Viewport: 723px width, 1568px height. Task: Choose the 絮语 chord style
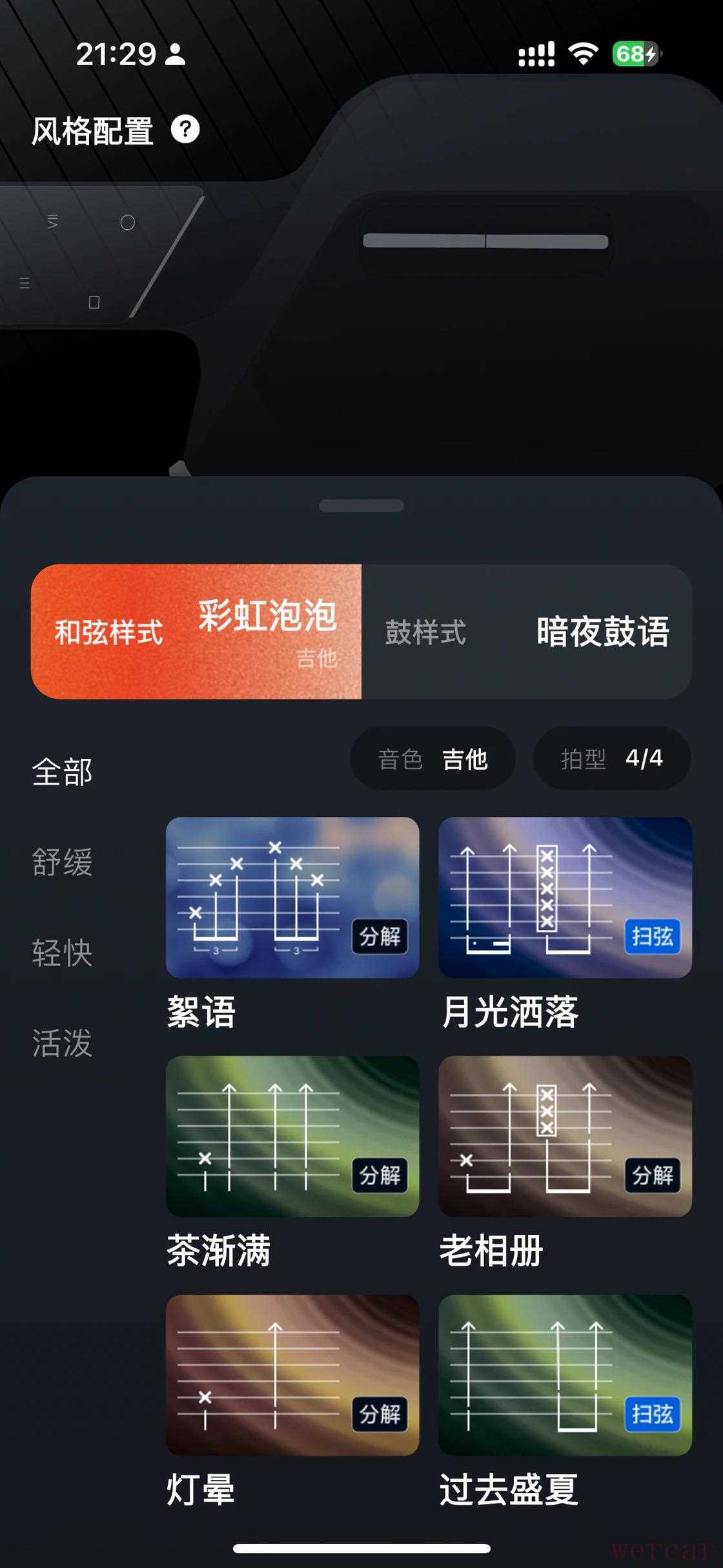292,898
